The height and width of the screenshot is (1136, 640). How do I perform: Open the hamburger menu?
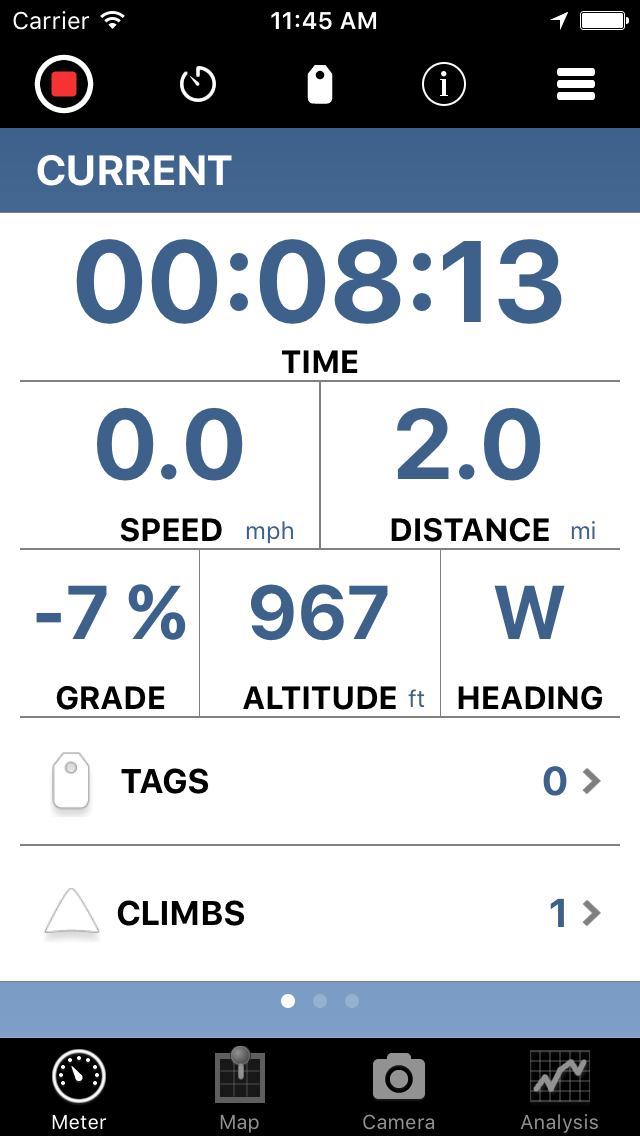tap(575, 85)
